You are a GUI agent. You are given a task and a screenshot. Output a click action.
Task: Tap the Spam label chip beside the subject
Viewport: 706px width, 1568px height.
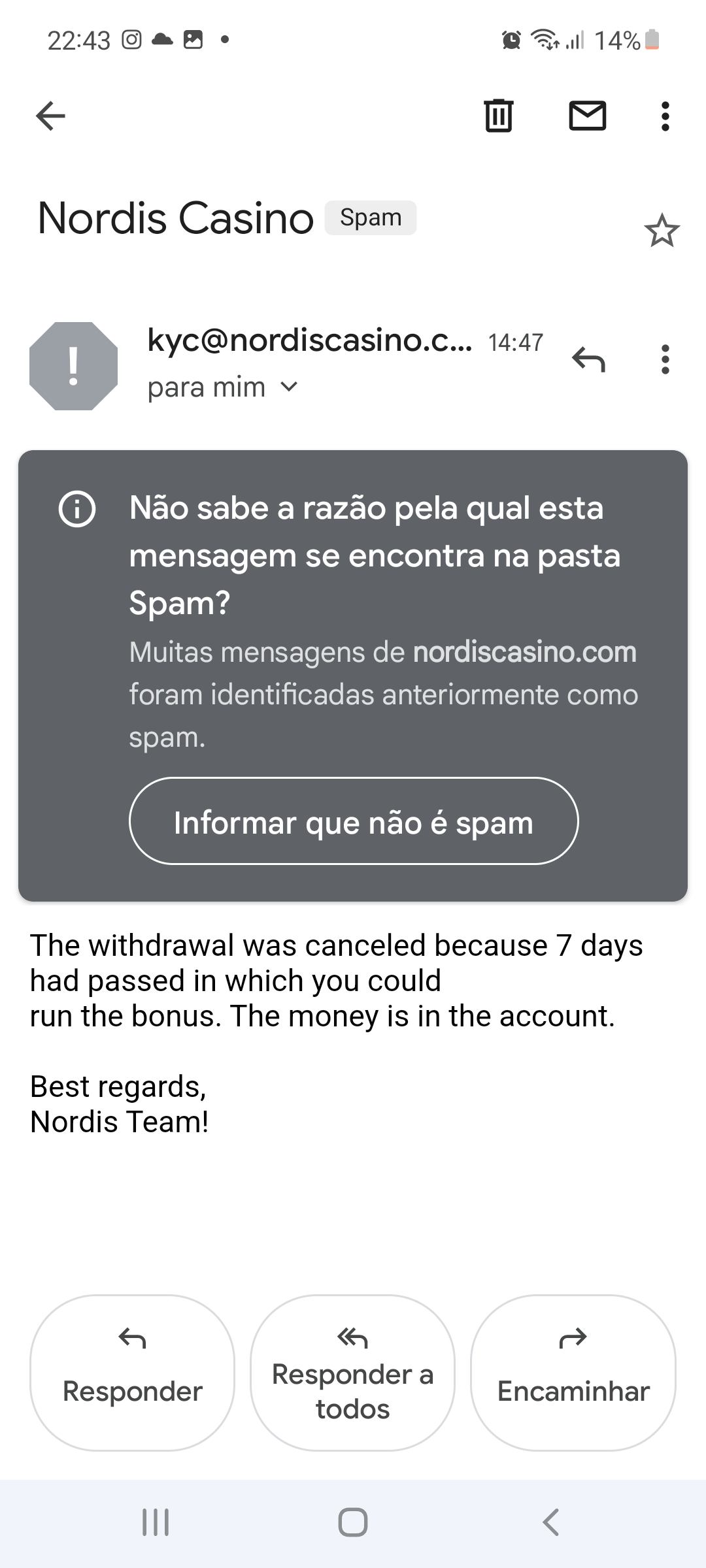click(x=370, y=217)
